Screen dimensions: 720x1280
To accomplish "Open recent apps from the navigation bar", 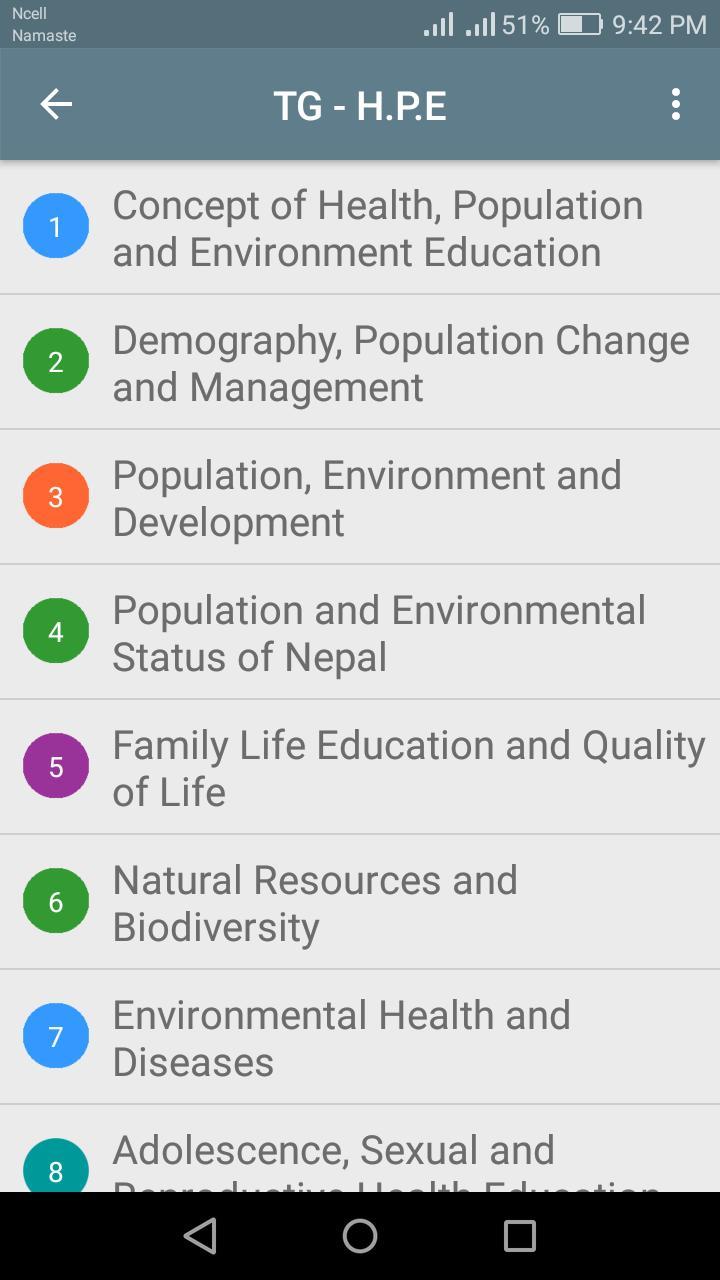I will (x=519, y=1237).
